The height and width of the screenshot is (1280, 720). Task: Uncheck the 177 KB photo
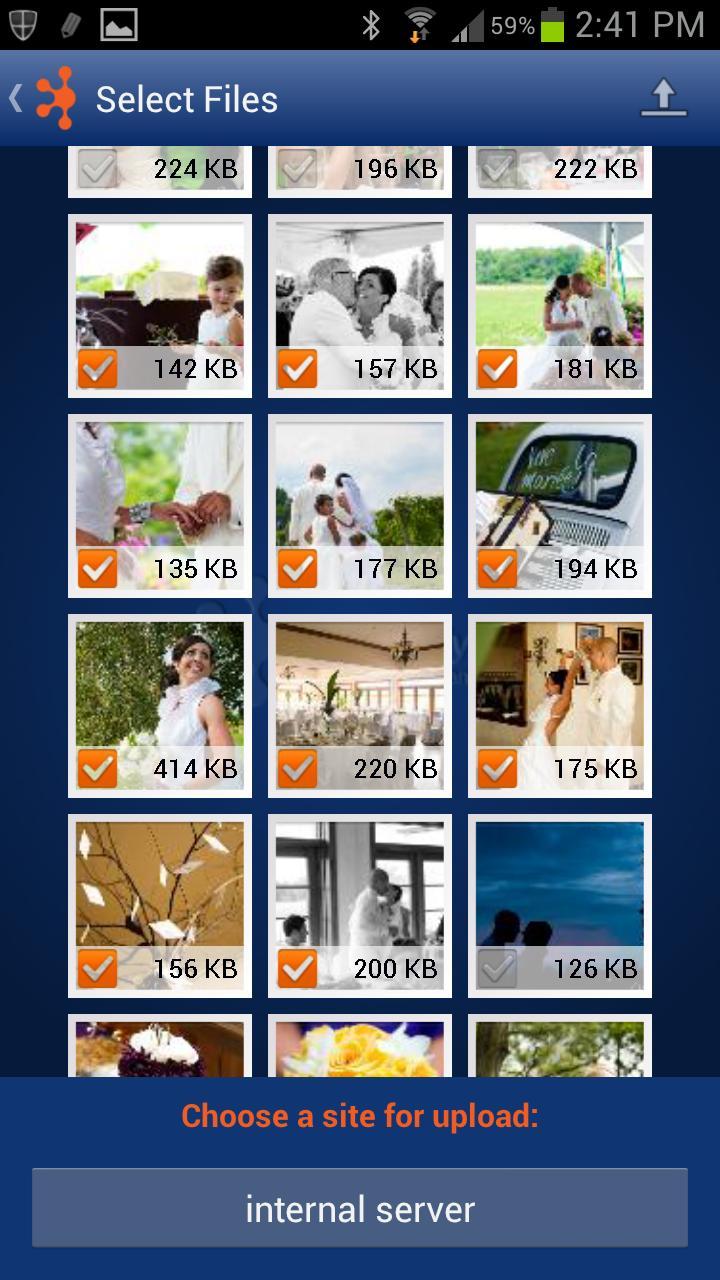(298, 569)
